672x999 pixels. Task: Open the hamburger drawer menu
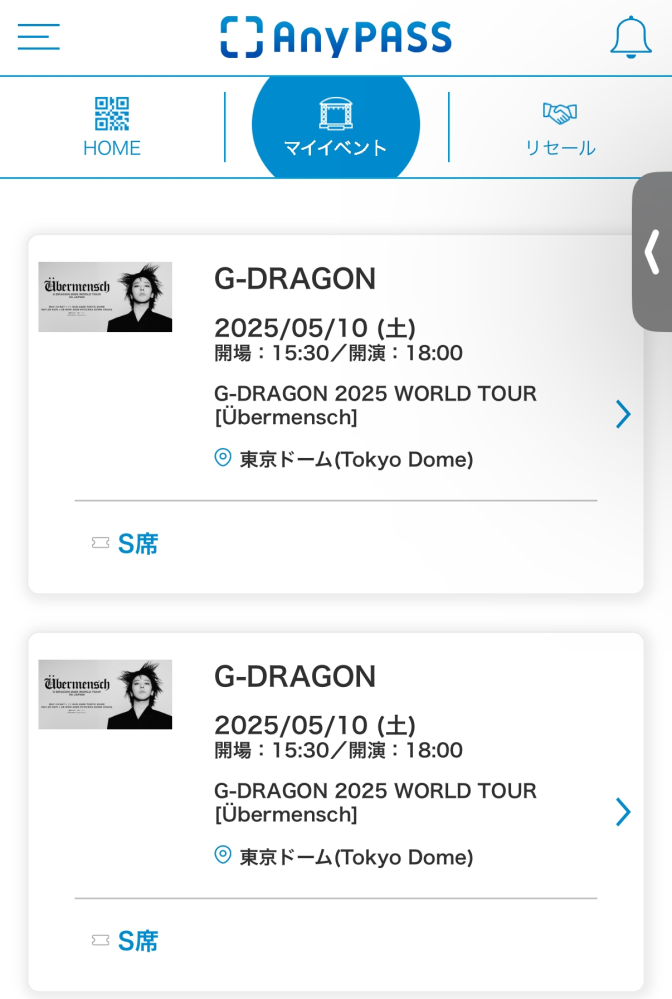(x=38, y=37)
